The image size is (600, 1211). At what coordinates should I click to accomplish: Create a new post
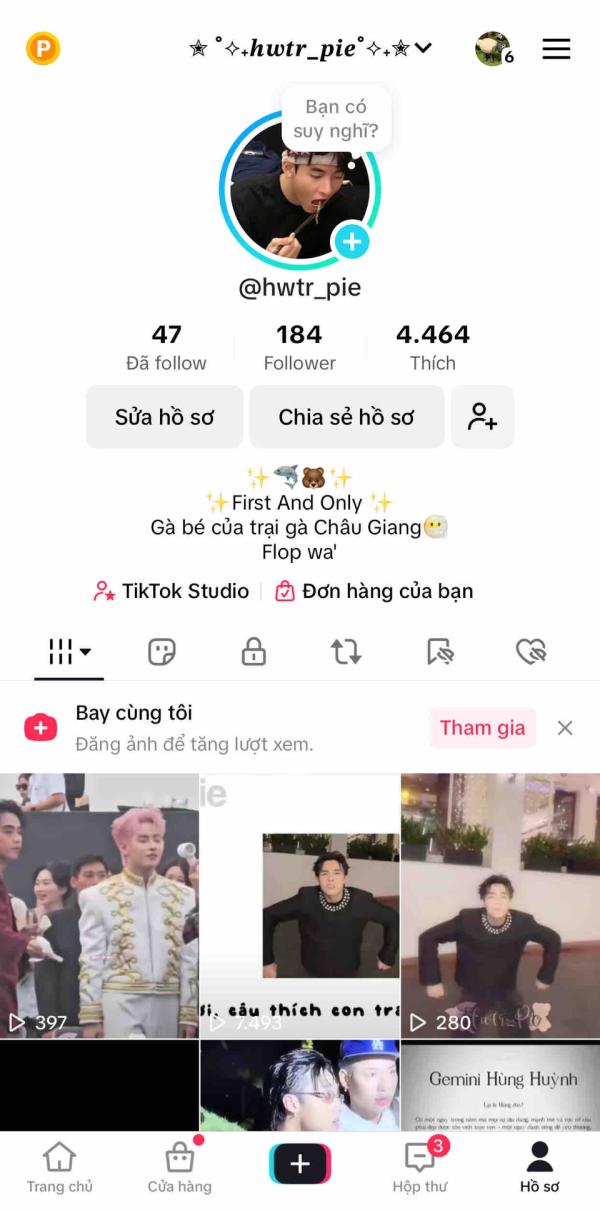tap(300, 1164)
